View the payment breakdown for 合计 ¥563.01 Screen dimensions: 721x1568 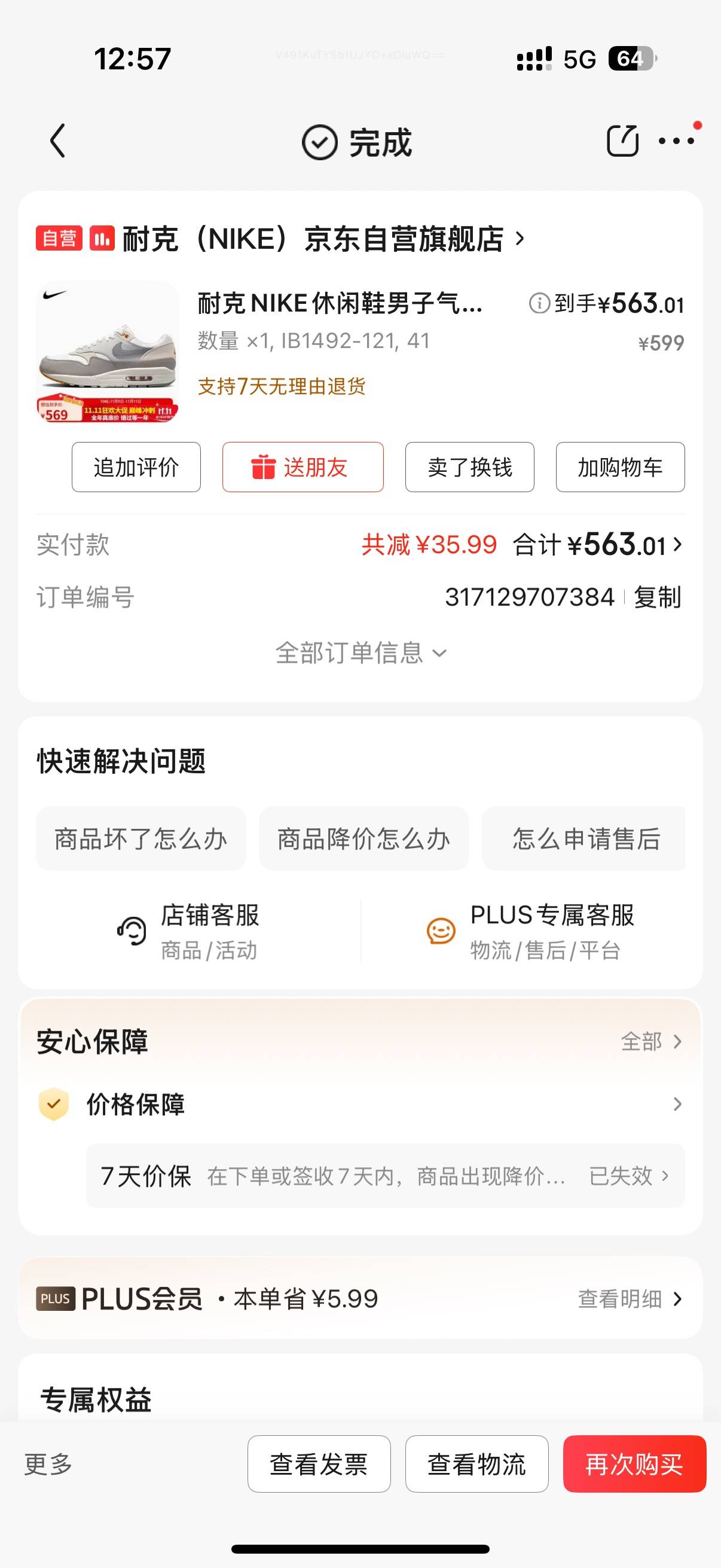[x=597, y=545]
